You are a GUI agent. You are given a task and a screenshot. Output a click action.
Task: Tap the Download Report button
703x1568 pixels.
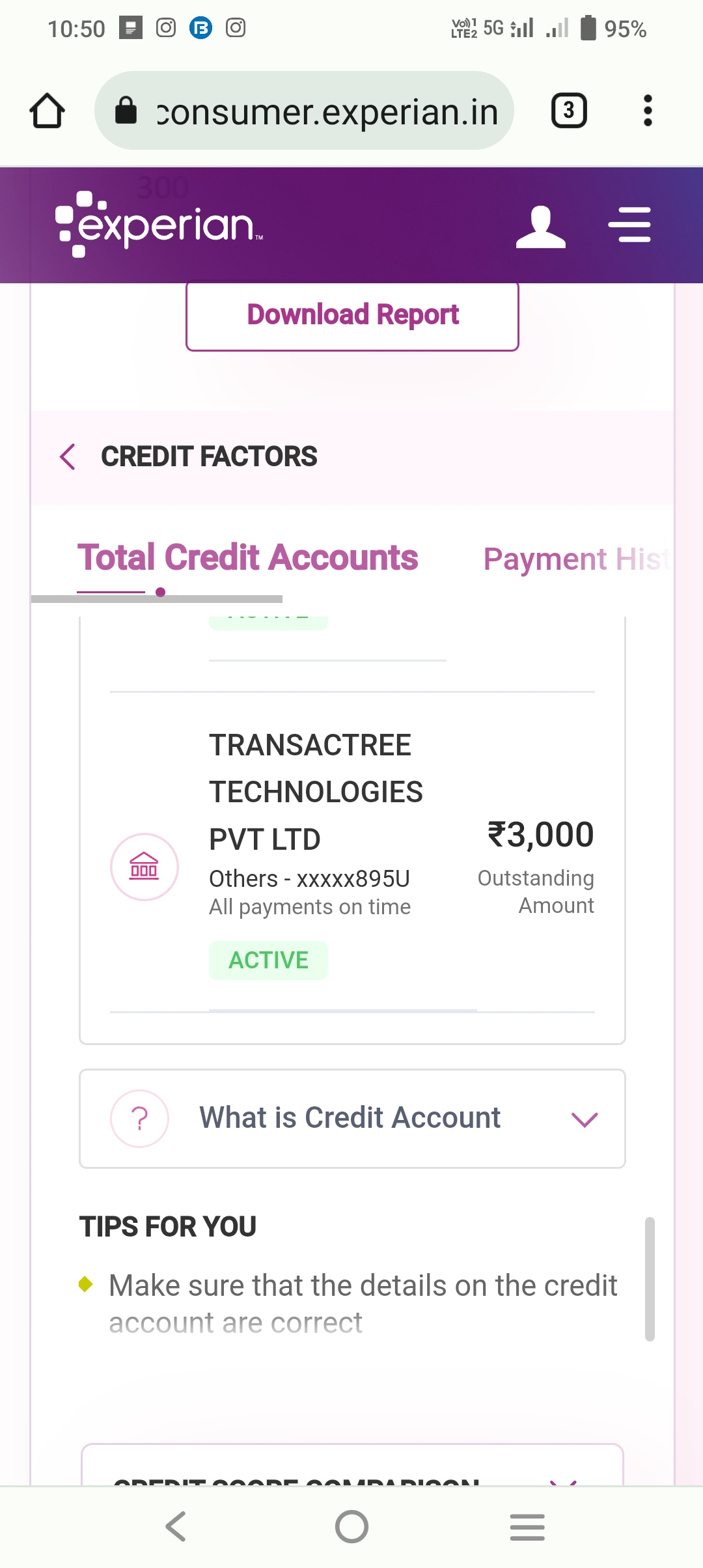[x=352, y=316]
